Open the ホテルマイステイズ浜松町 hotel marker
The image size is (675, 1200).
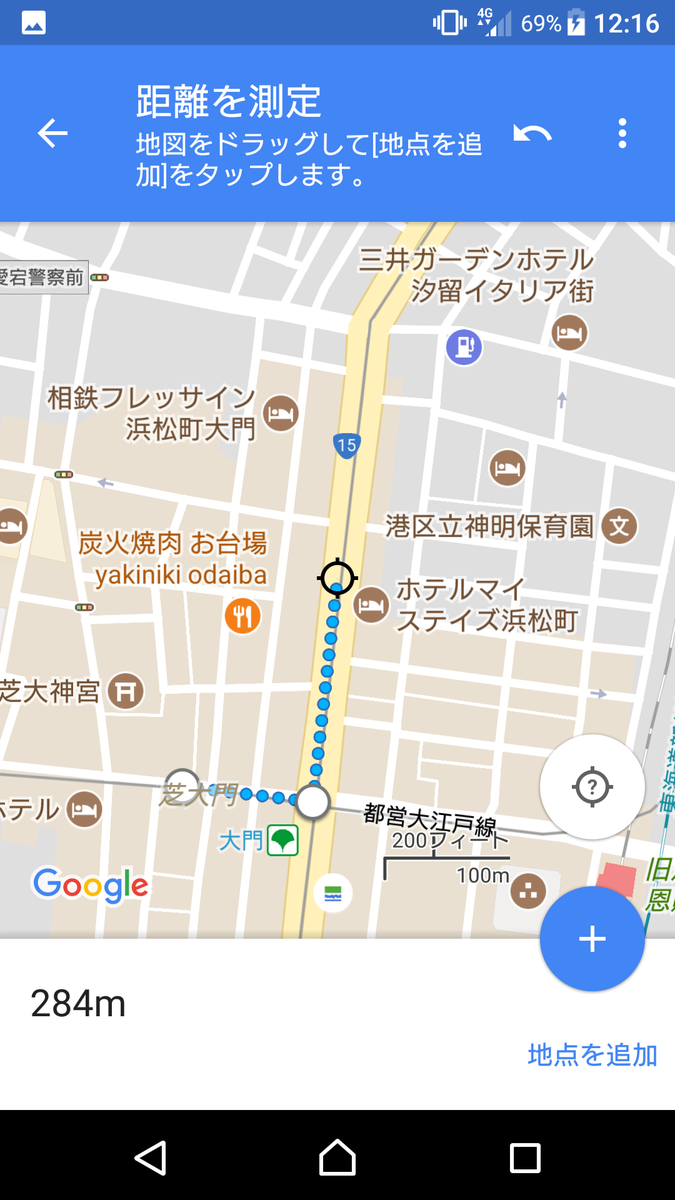[372, 604]
